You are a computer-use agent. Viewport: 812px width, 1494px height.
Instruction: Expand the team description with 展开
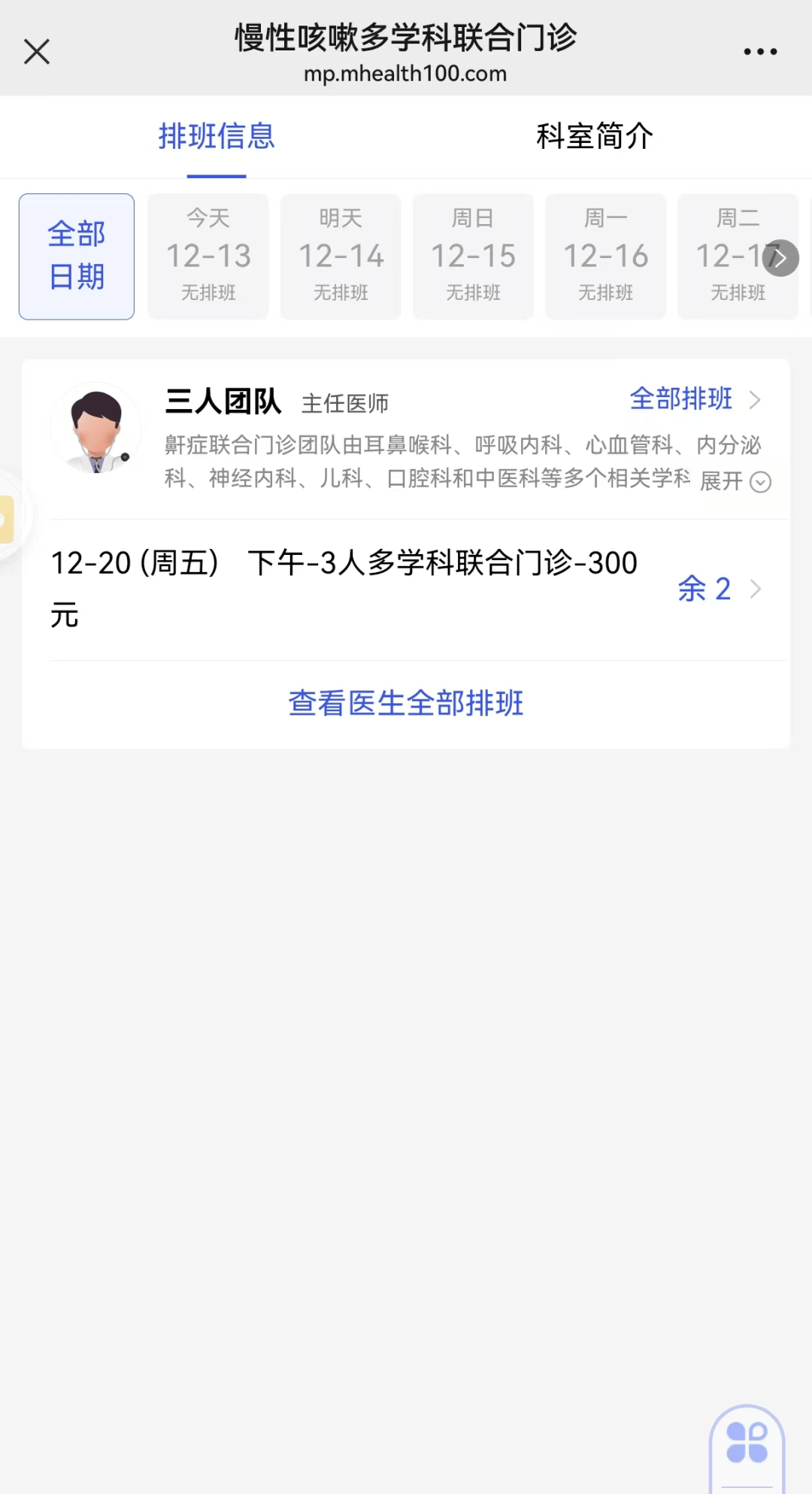[735, 481]
